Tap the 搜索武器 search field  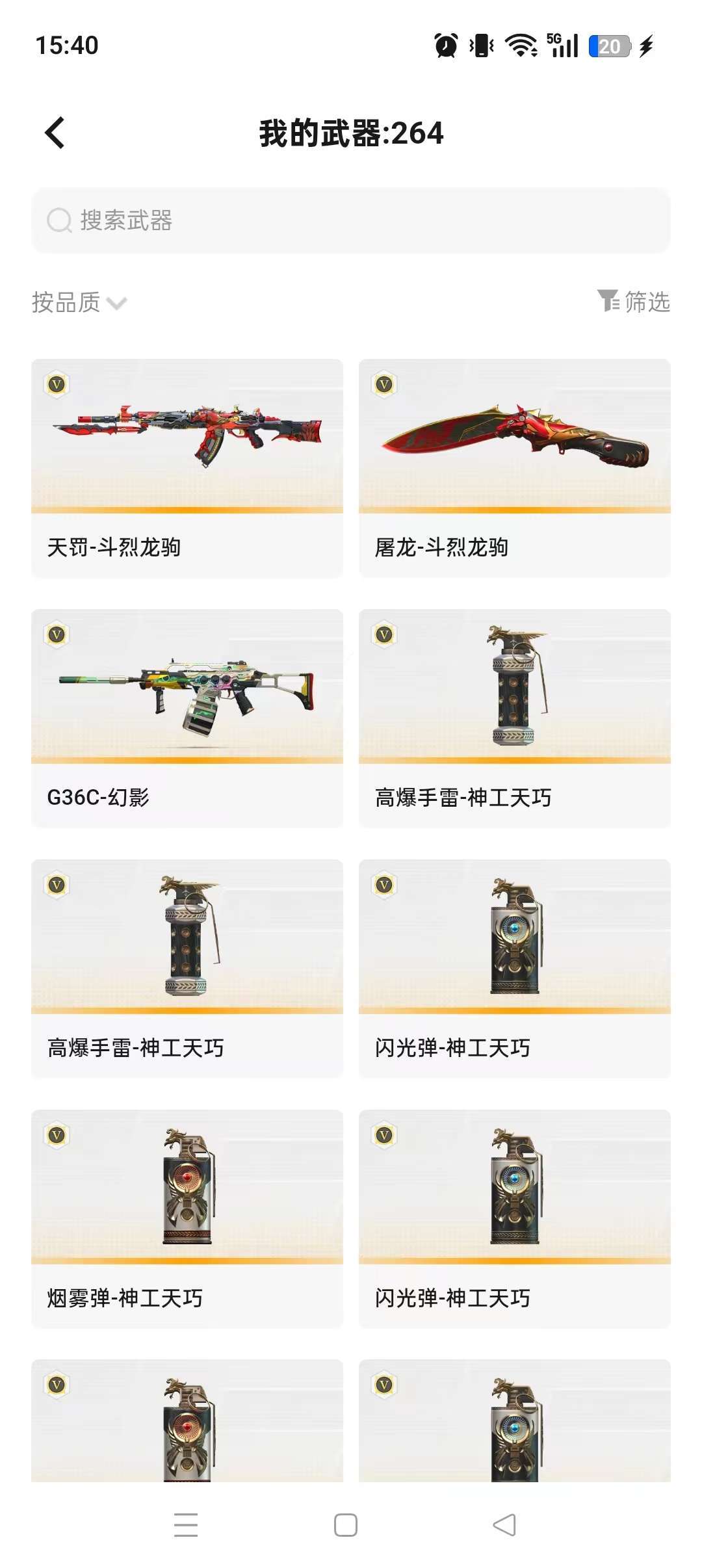pos(351,220)
